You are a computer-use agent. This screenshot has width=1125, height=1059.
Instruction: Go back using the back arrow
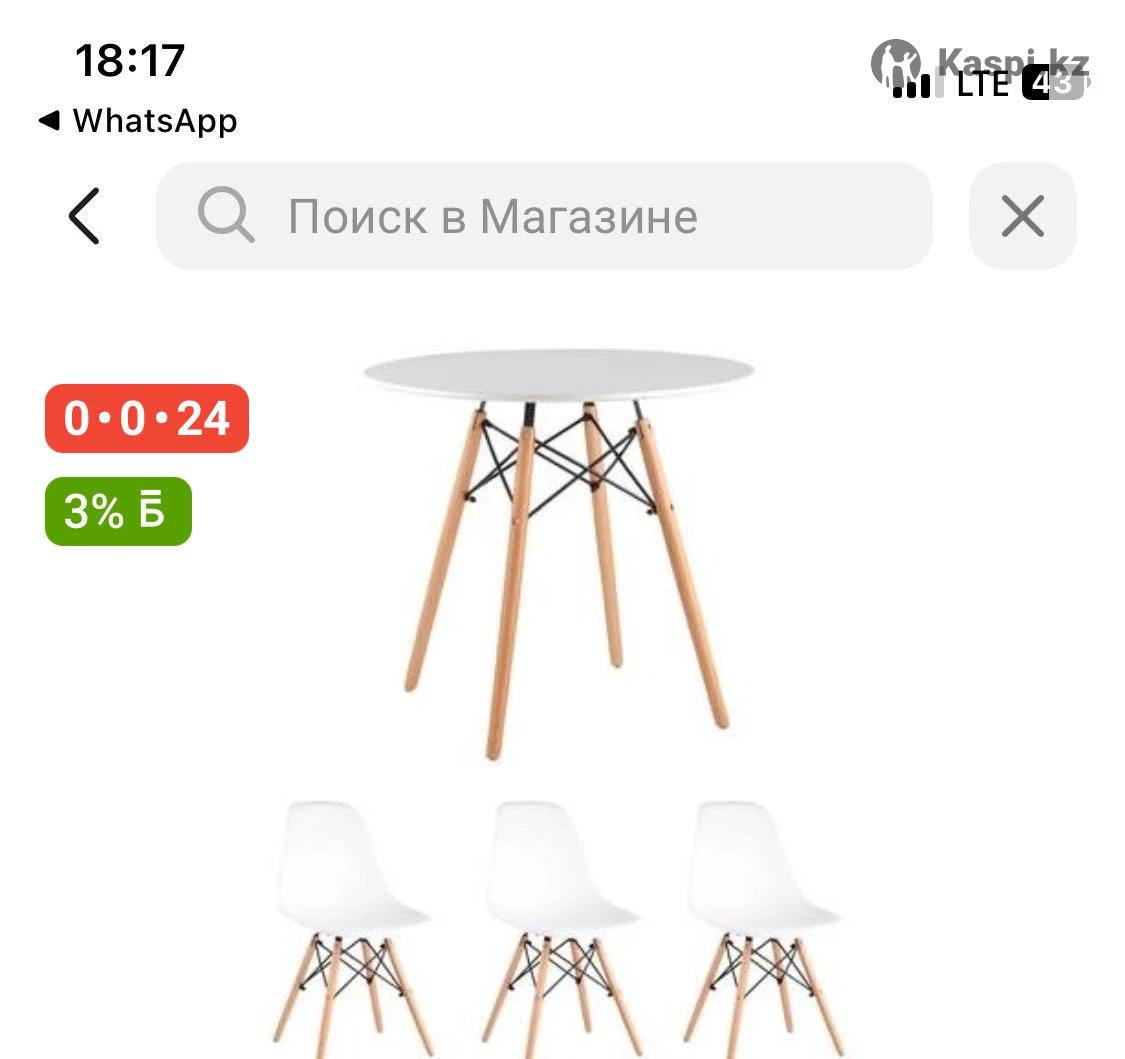(x=84, y=216)
